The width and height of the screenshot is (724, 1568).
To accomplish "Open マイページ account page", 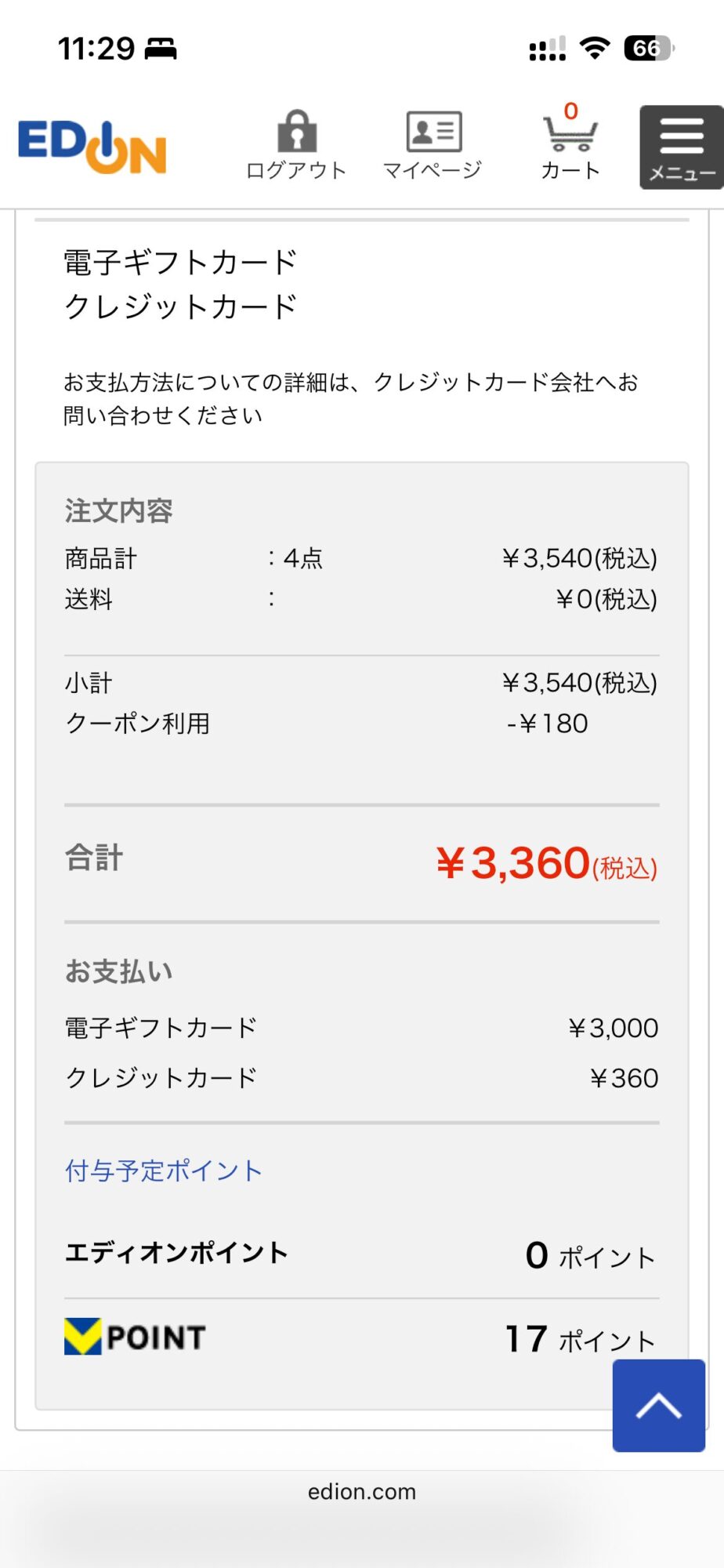I will pos(433,146).
